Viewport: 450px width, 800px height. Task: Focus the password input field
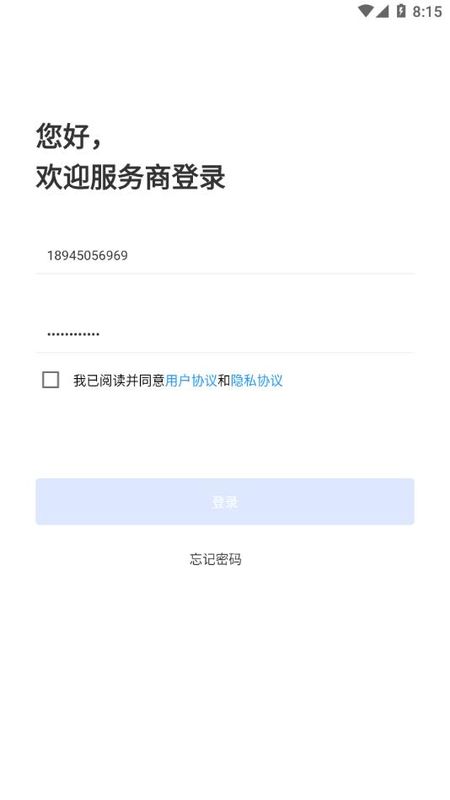pyautogui.click(x=224, y=334)
